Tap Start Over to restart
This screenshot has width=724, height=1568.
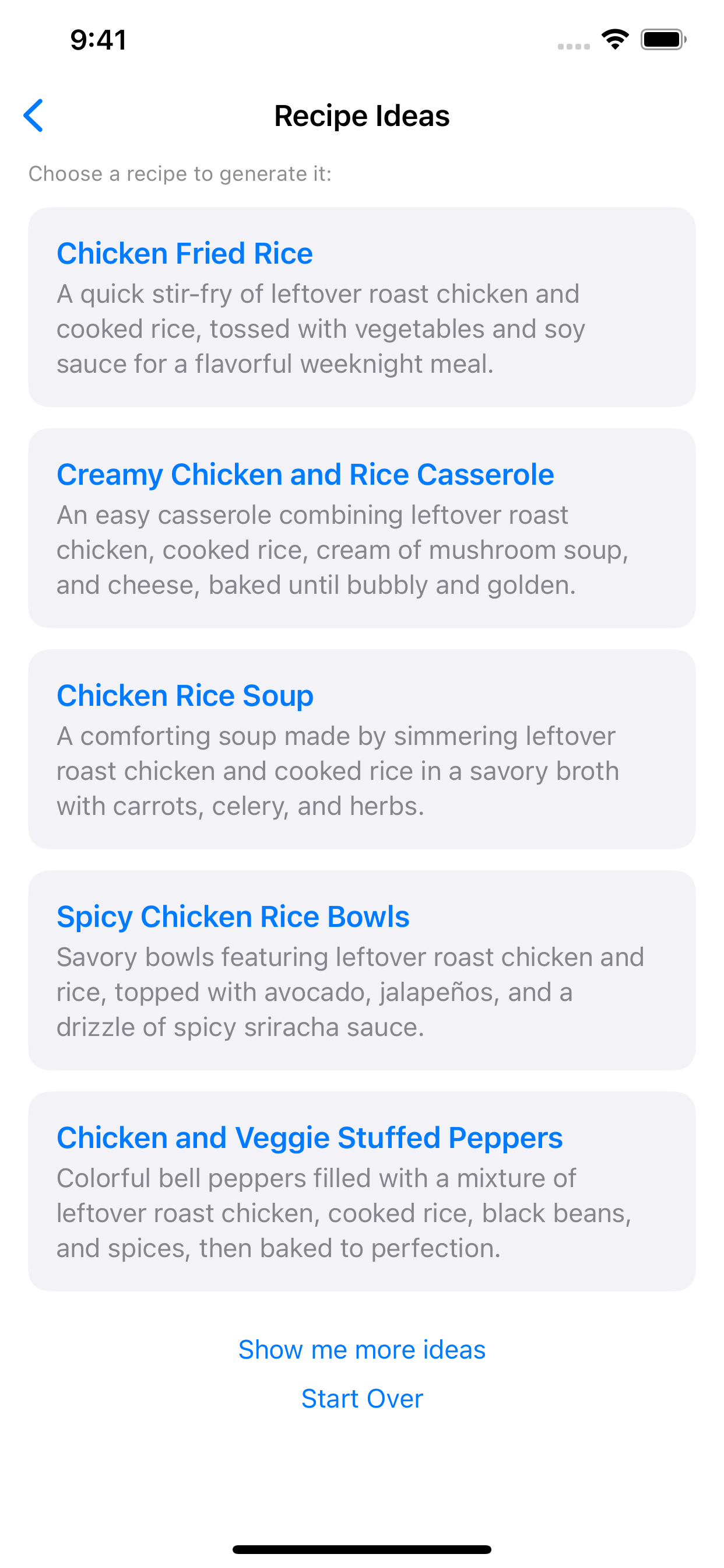[362, 1398]
